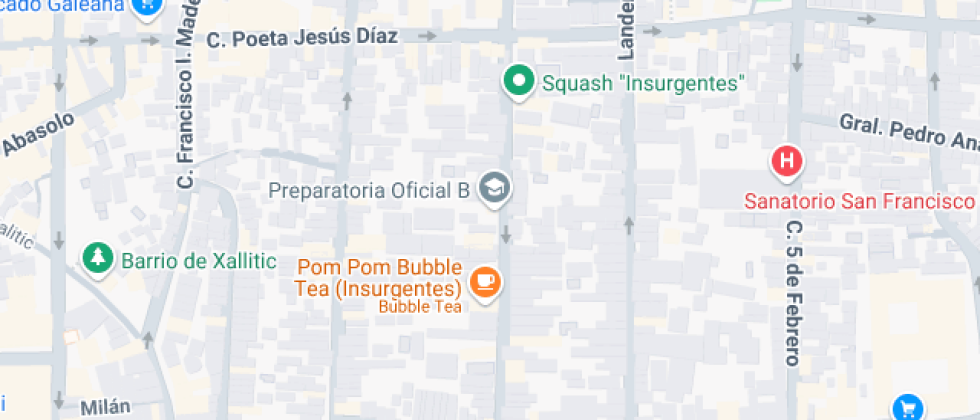
Task: Open the Mercado Galeana shopping cart pin
Action: coord(147,8)
